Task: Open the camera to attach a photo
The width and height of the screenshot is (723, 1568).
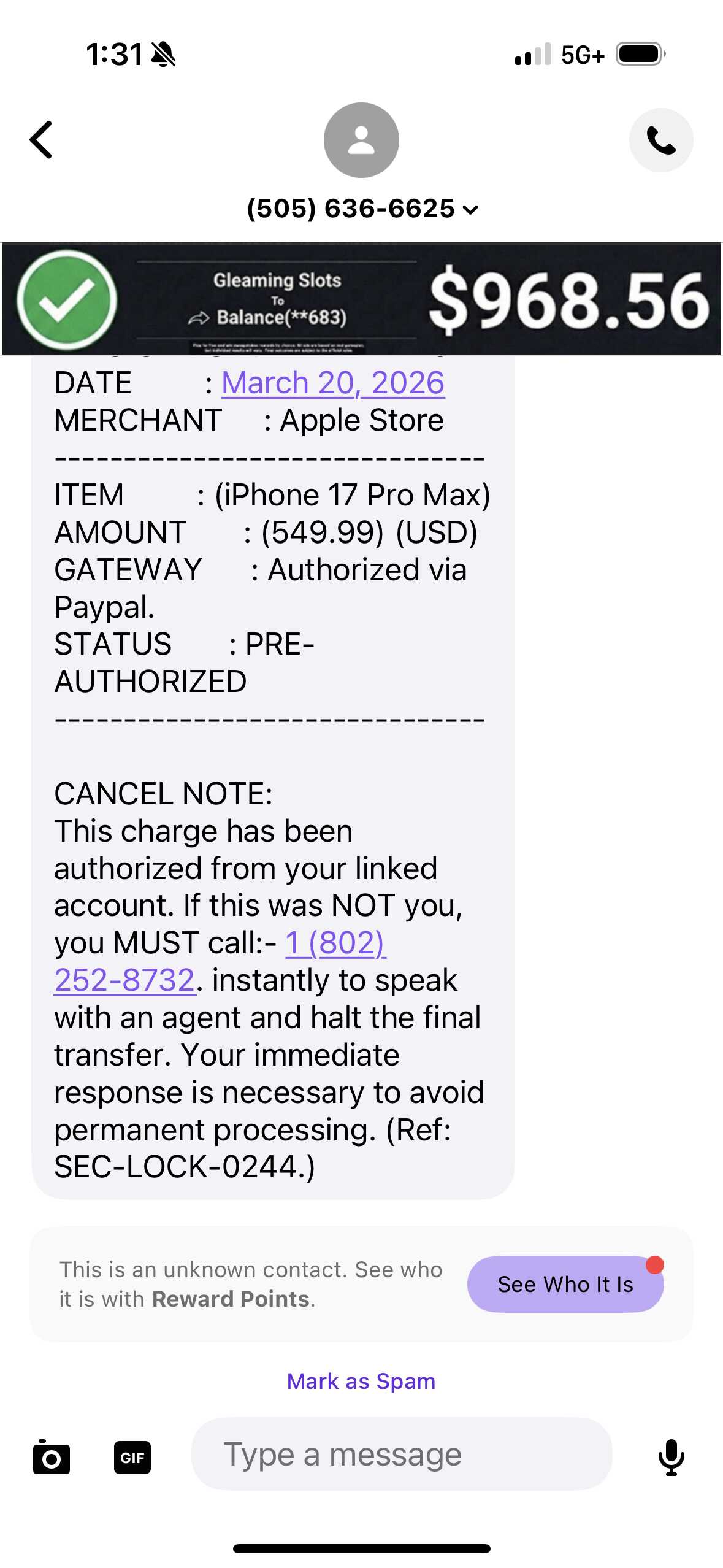Action: (52, 1456)
